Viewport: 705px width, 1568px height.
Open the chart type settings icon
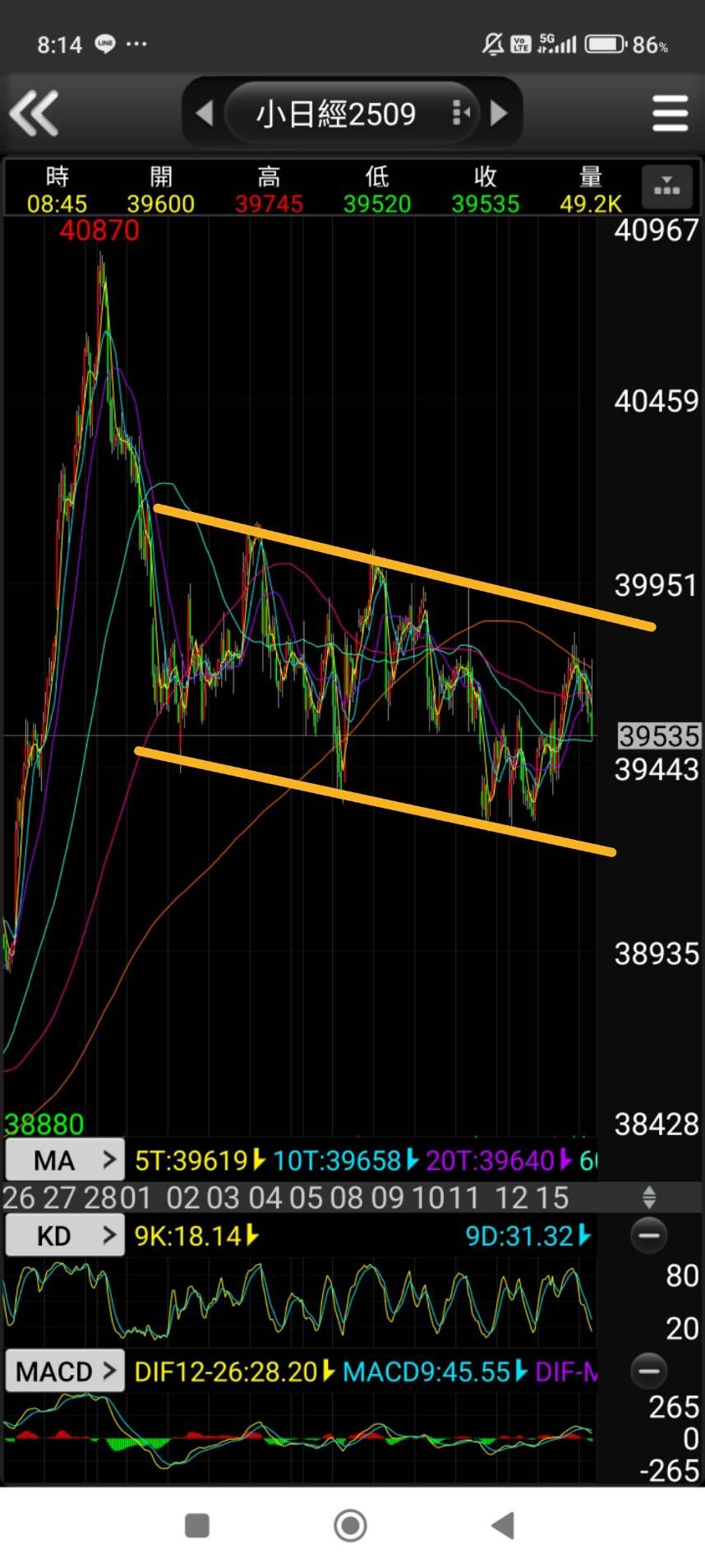pos(666,187)
